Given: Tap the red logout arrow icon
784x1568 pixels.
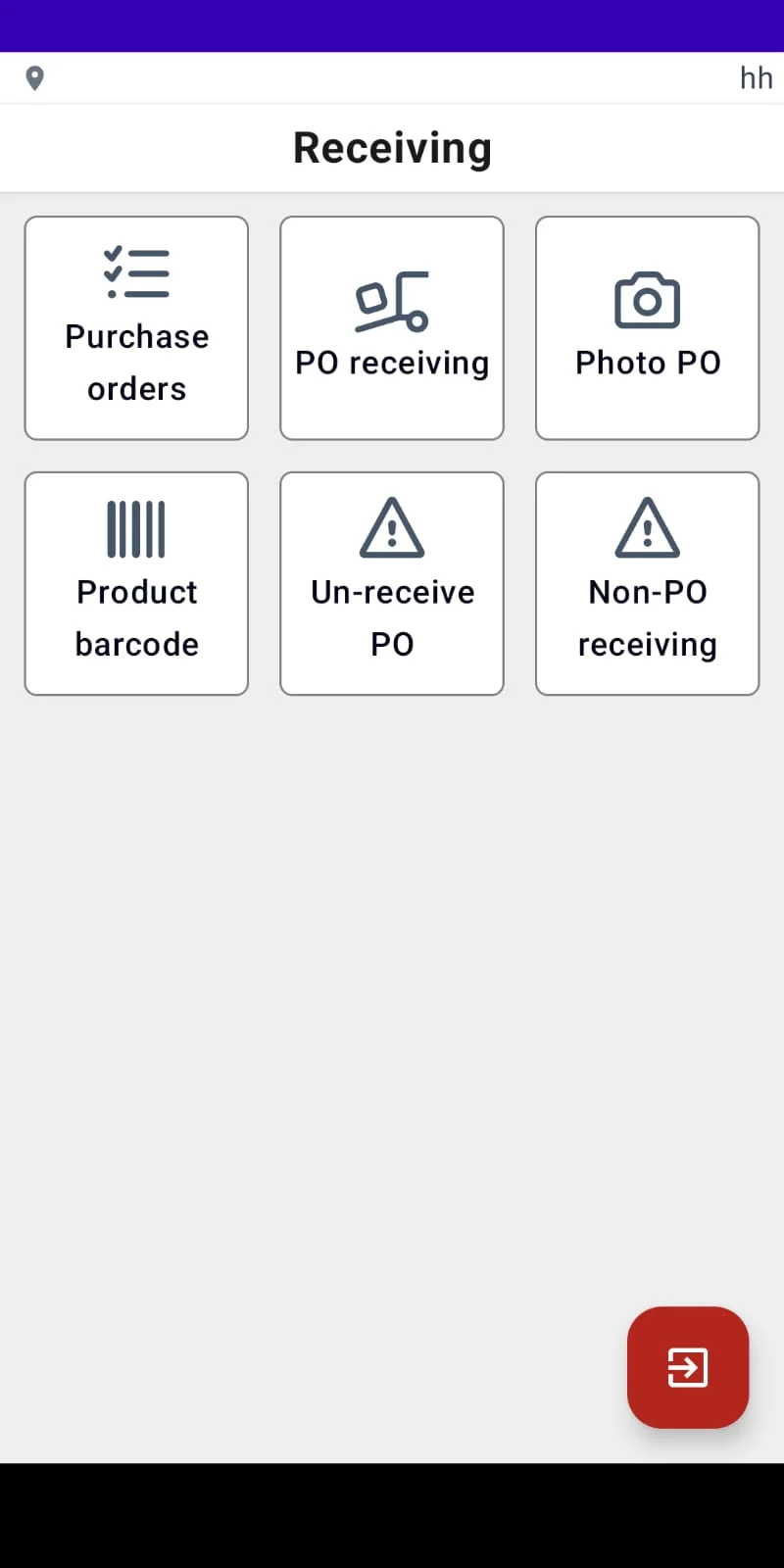Looking at the screenshot, I should click(x=687, y=1367).
